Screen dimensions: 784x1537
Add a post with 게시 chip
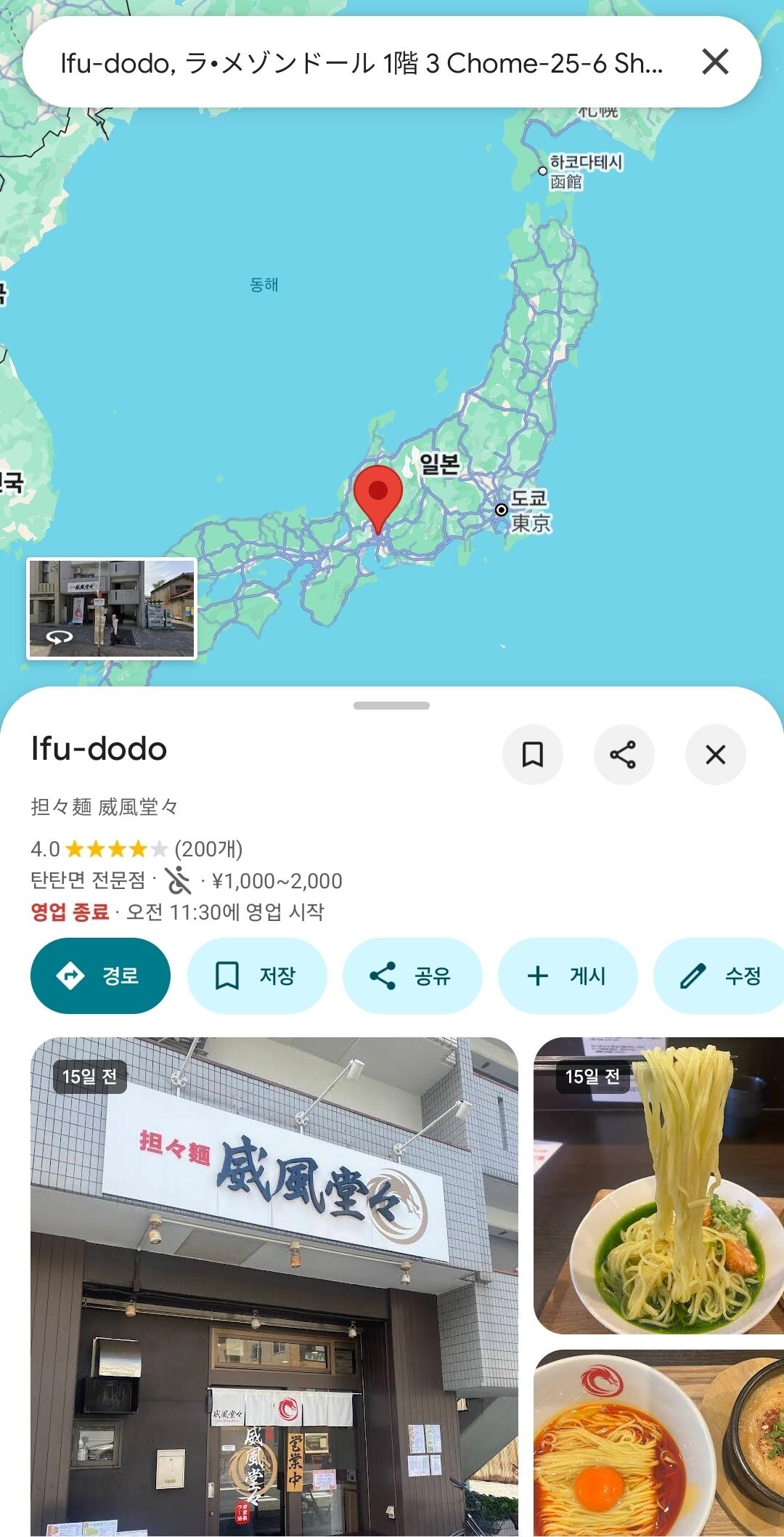pyautogui.click(x=568, y=976)
